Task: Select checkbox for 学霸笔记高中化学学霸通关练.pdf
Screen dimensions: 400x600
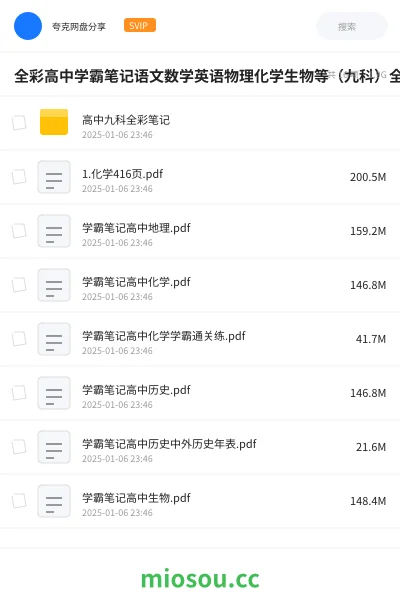Action: coord(19,339)
